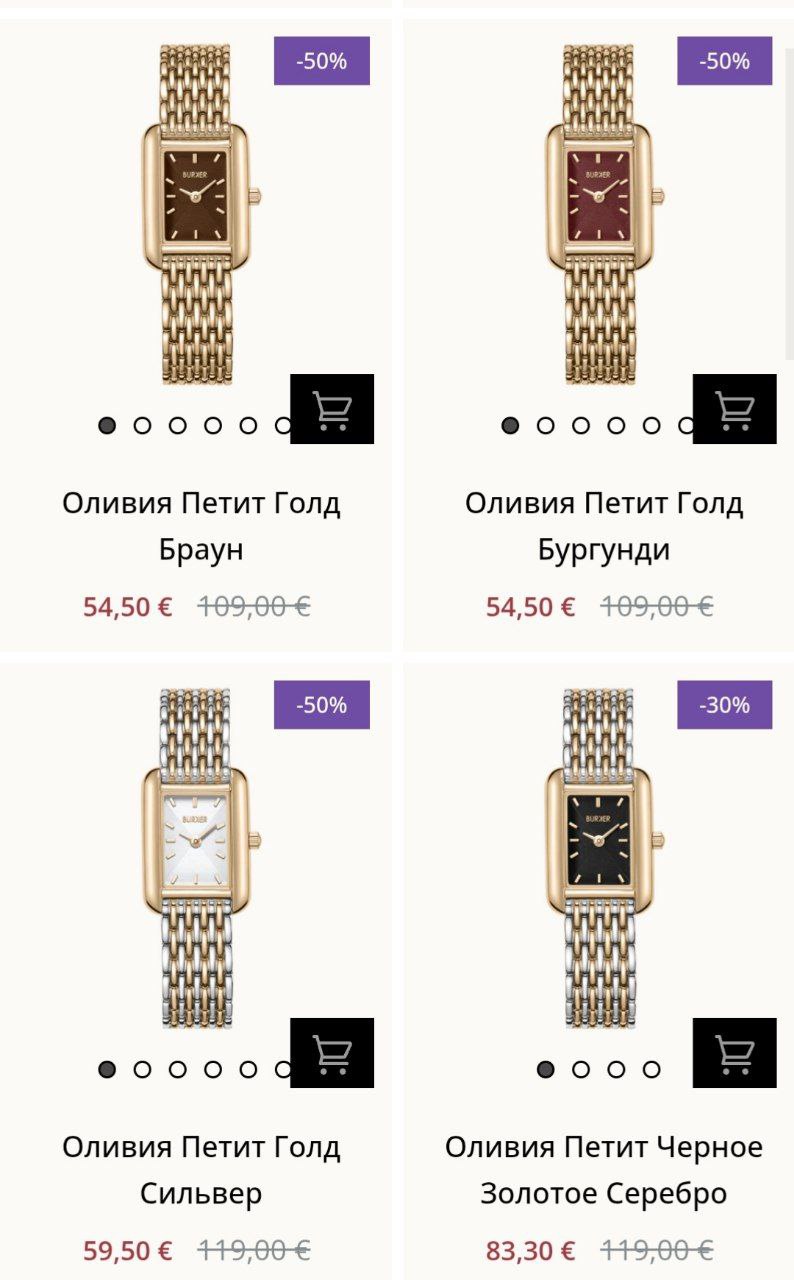
Task: Open Оливия Петит Голд Браун watch image
Action: coord(198,213)
